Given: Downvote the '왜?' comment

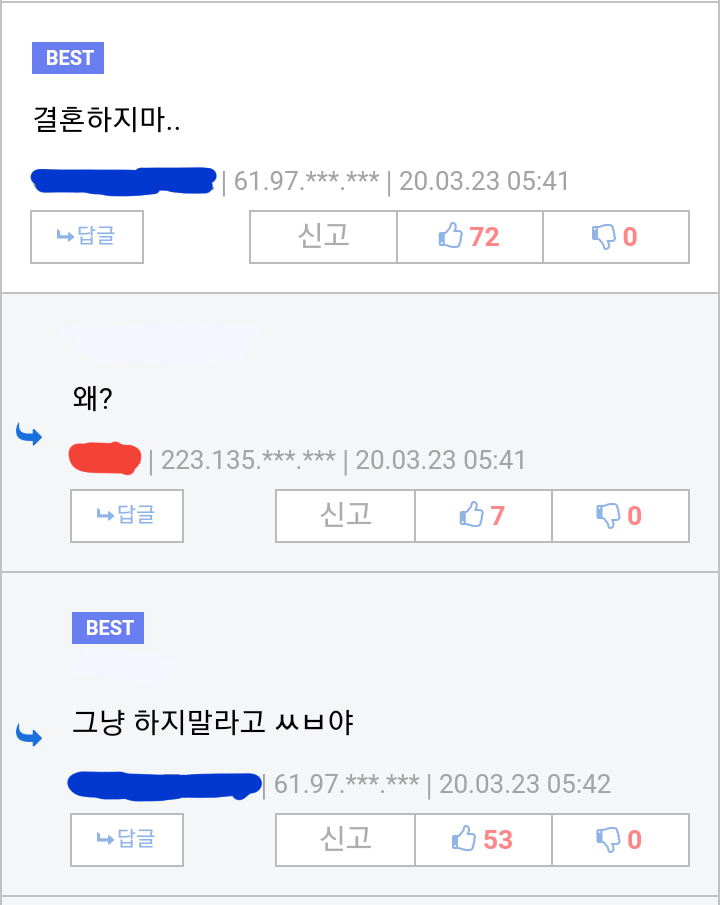Looking at the screenshot, I should tap(620, 516).
